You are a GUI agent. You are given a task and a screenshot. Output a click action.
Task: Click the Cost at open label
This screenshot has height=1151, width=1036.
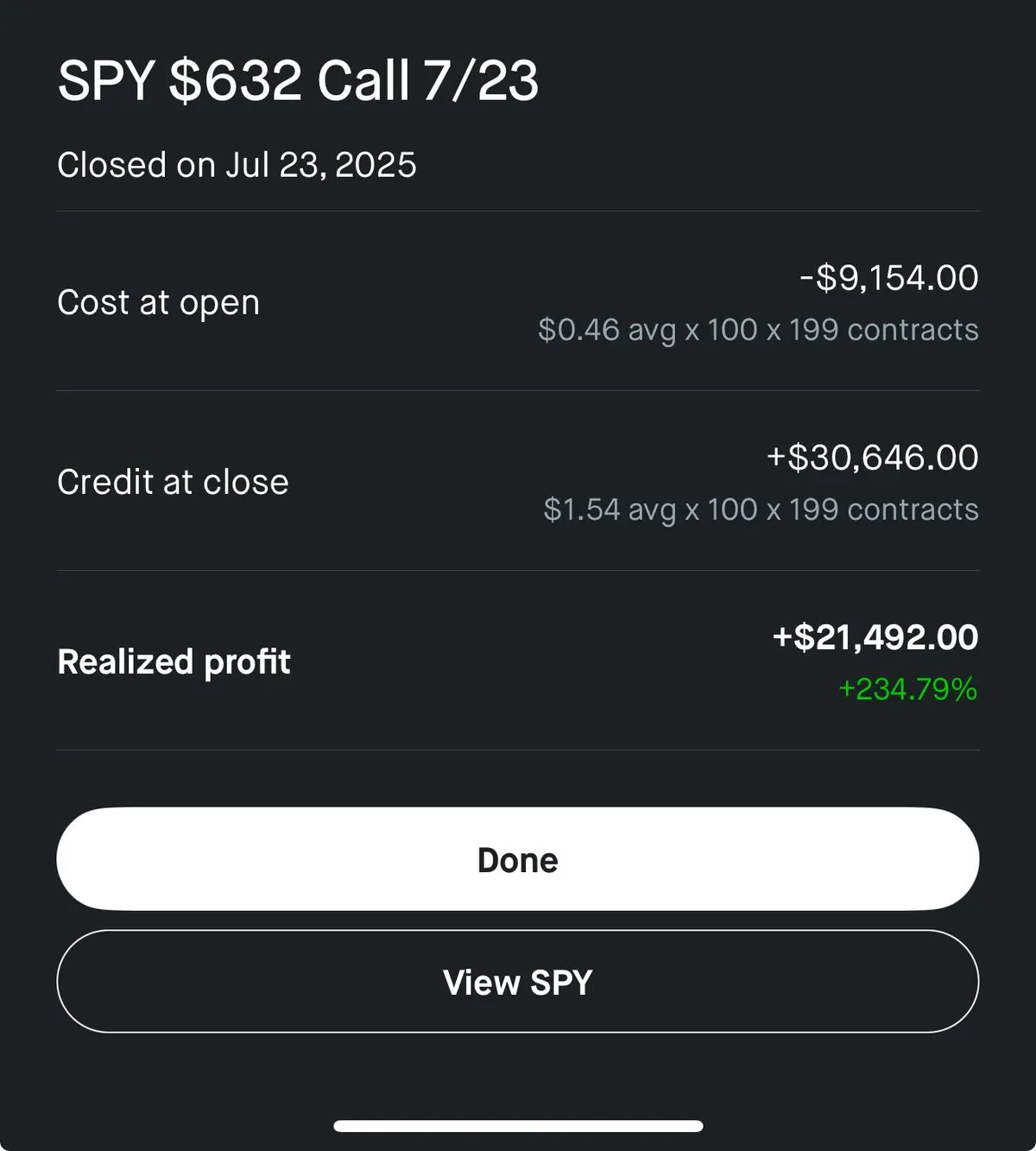pyautogui.click(x=157, y=302)
